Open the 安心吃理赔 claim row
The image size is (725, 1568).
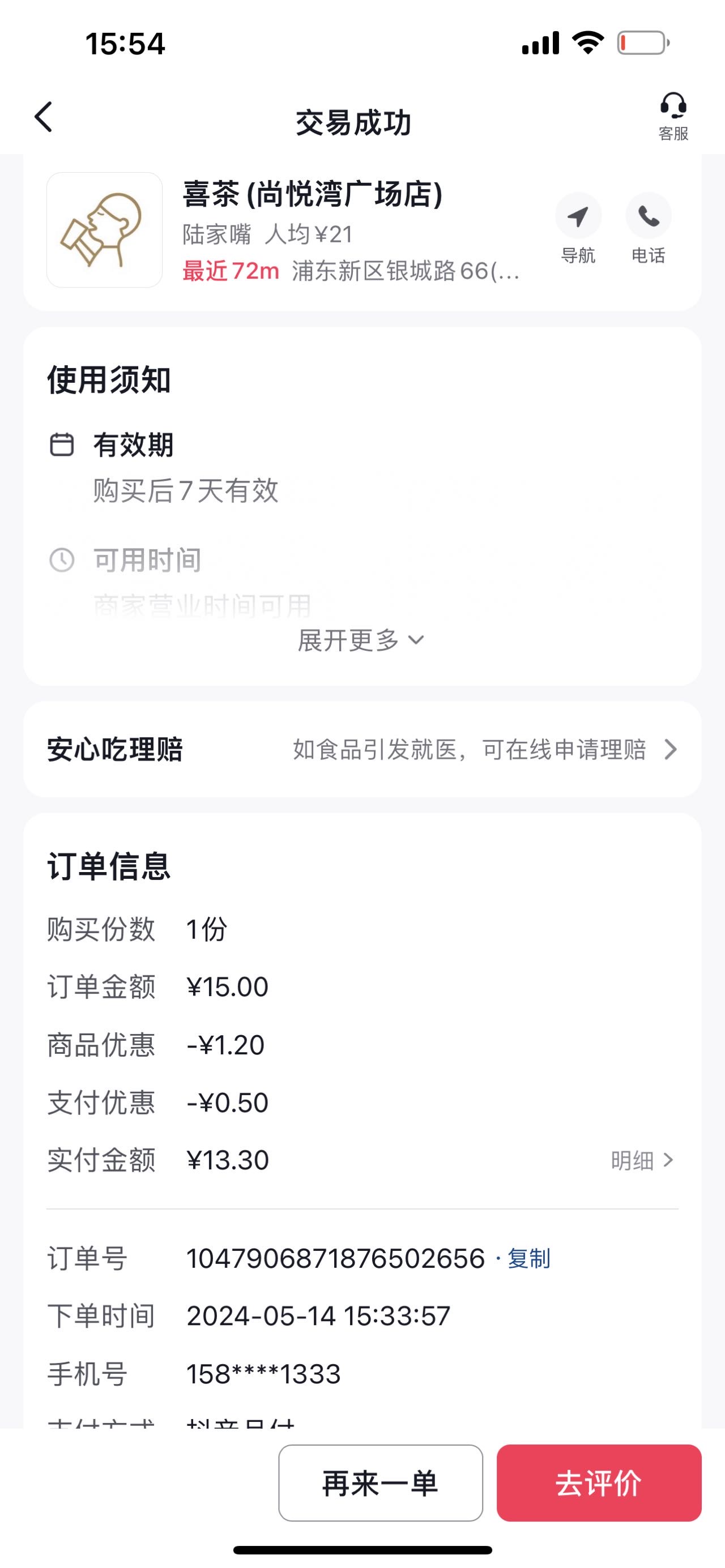[362, 749]
